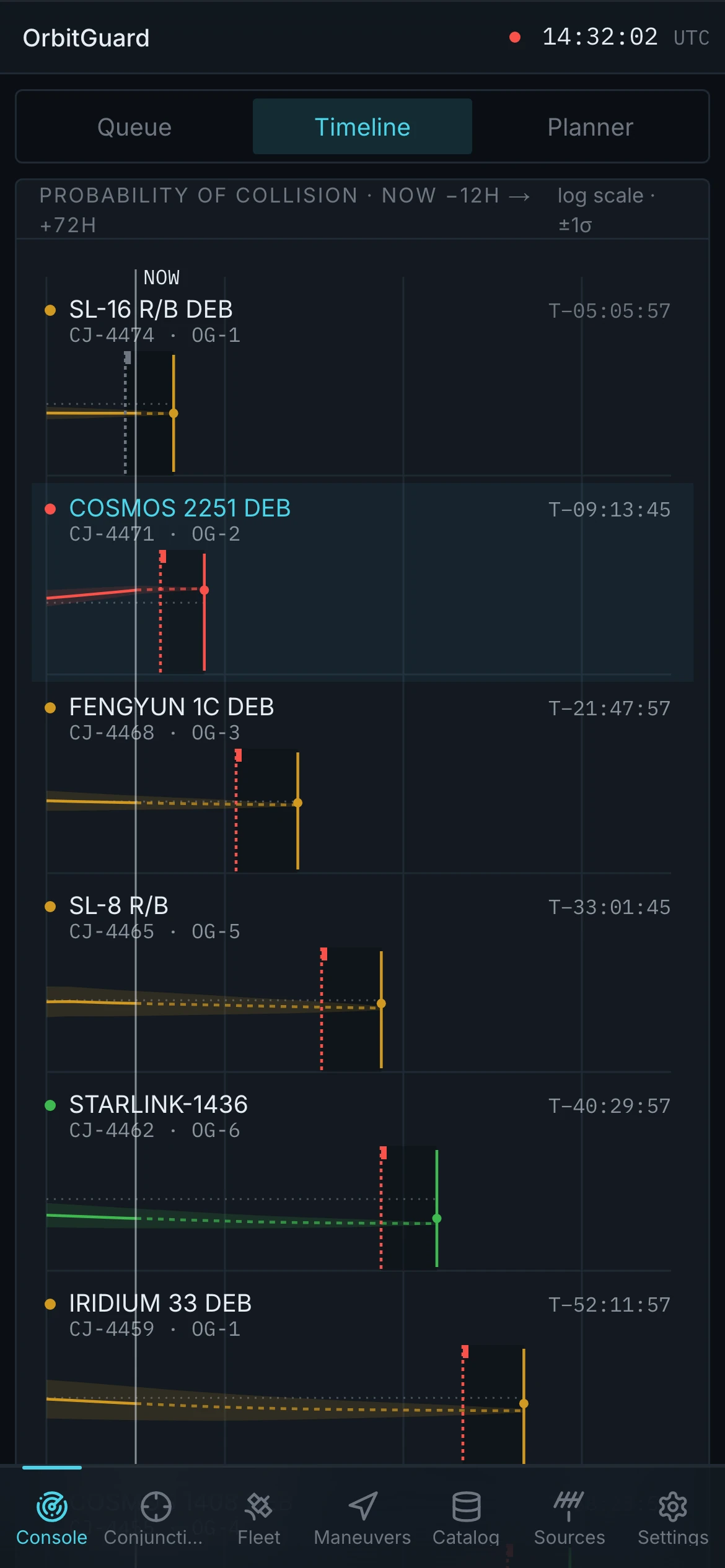View the SL-8 R/B conjunction row

[x=362, y=980]
